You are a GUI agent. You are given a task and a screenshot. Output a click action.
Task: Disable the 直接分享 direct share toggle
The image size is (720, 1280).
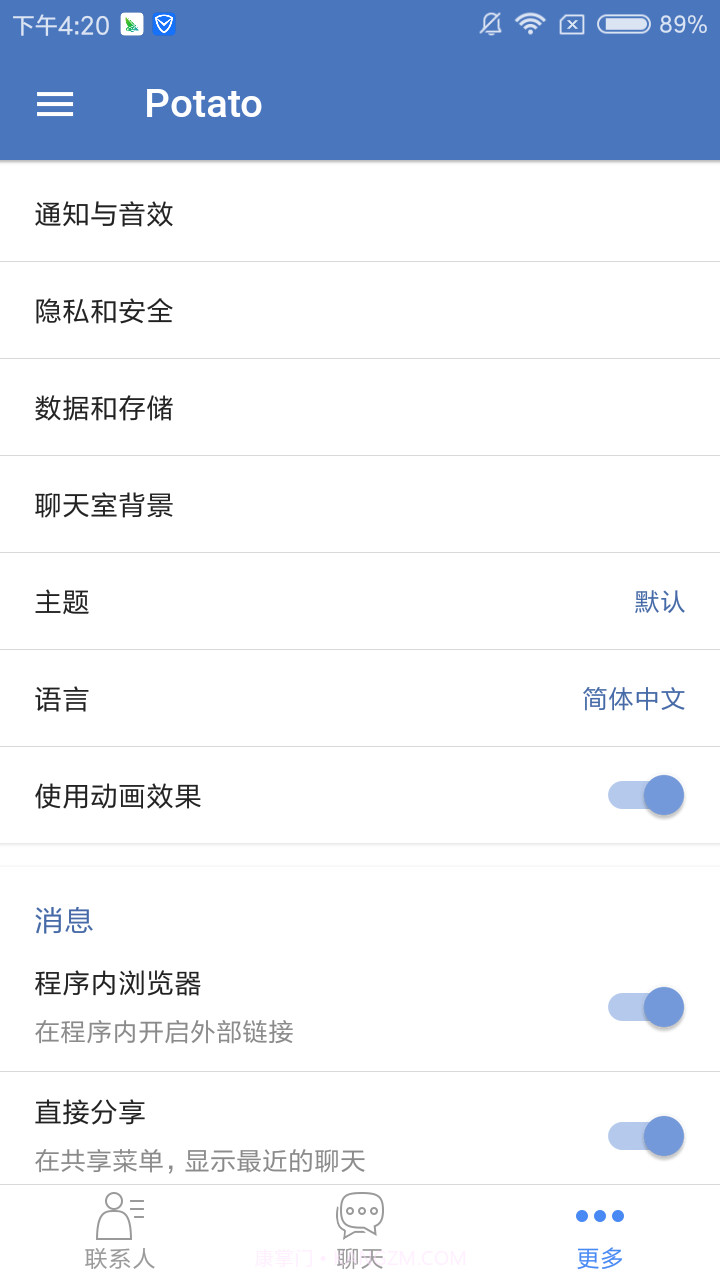point(645,1136)
